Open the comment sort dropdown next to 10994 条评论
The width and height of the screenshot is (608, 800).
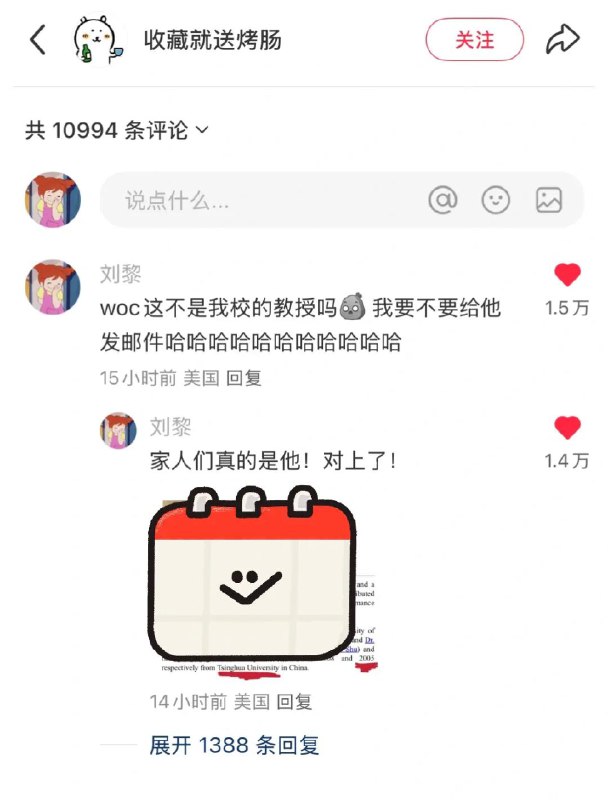203,130
